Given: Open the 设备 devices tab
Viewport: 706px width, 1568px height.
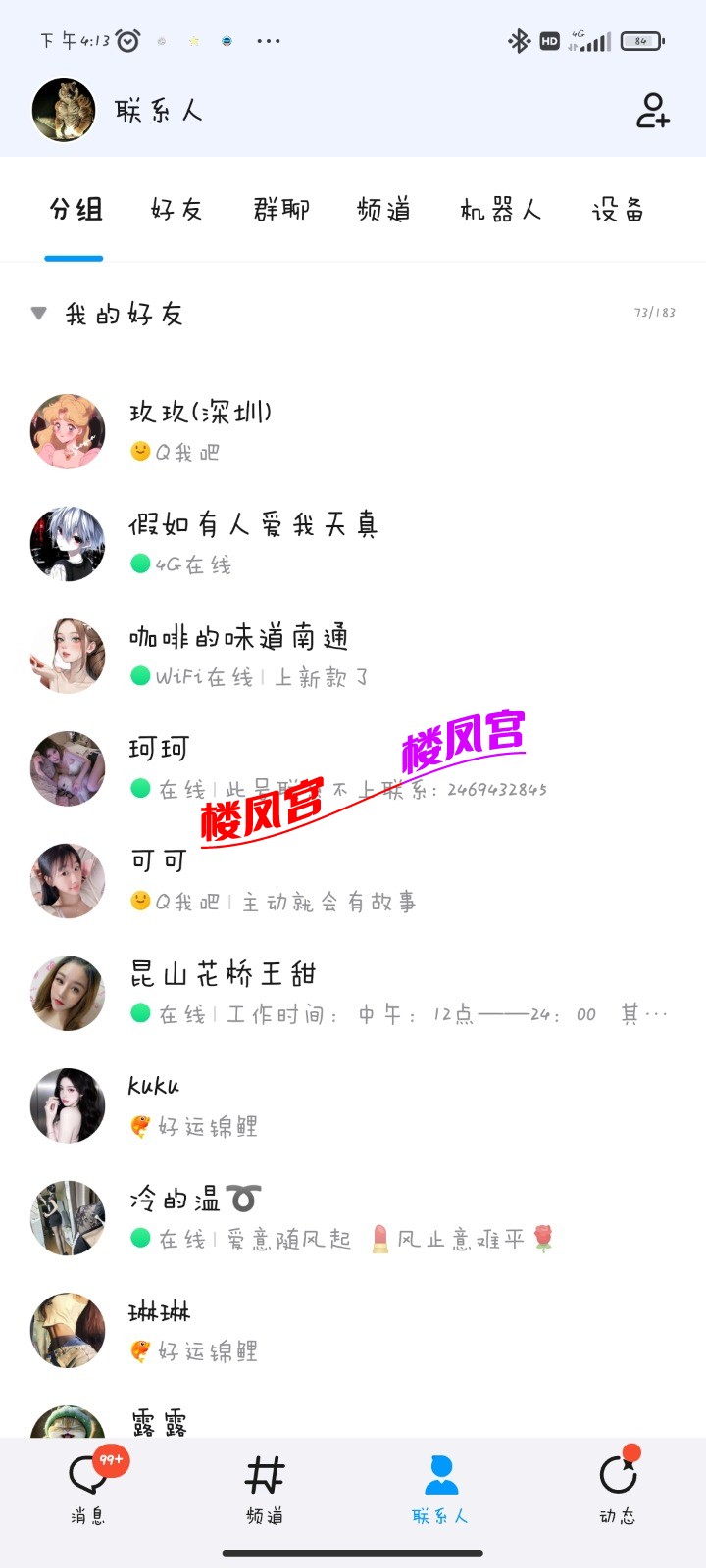Looking at the screenshot, I should pos(618,210).
